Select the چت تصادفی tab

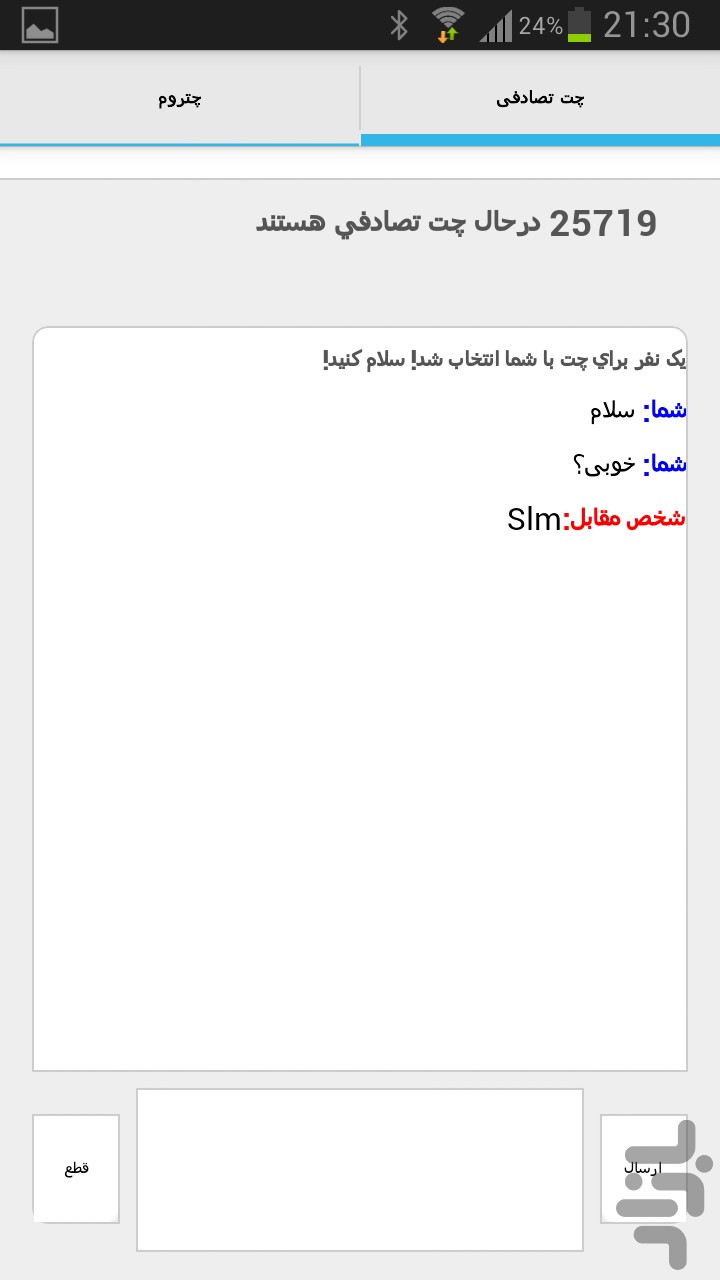[x=540, y=98]
